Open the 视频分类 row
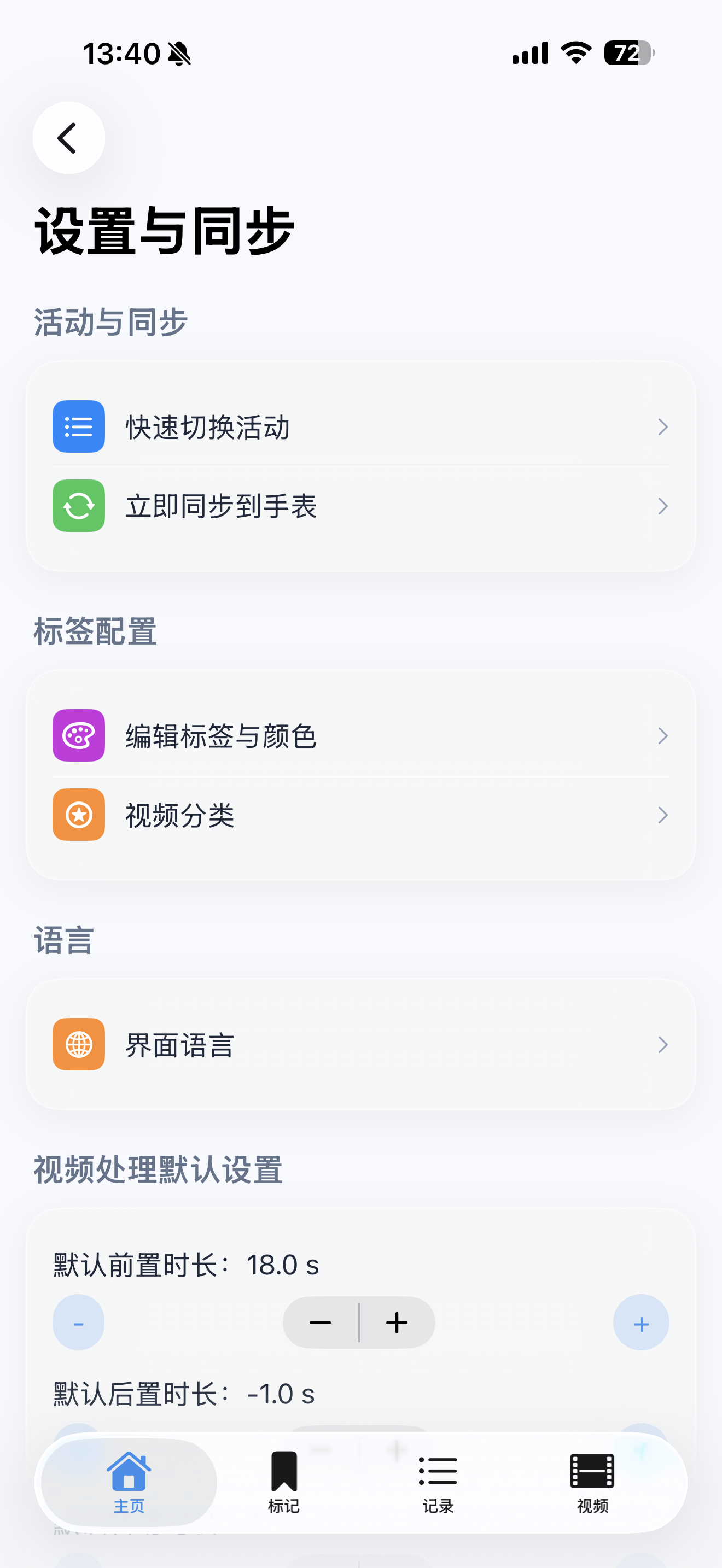The width and height of the screenshot is (722, 1568). [x=360, y=815]
